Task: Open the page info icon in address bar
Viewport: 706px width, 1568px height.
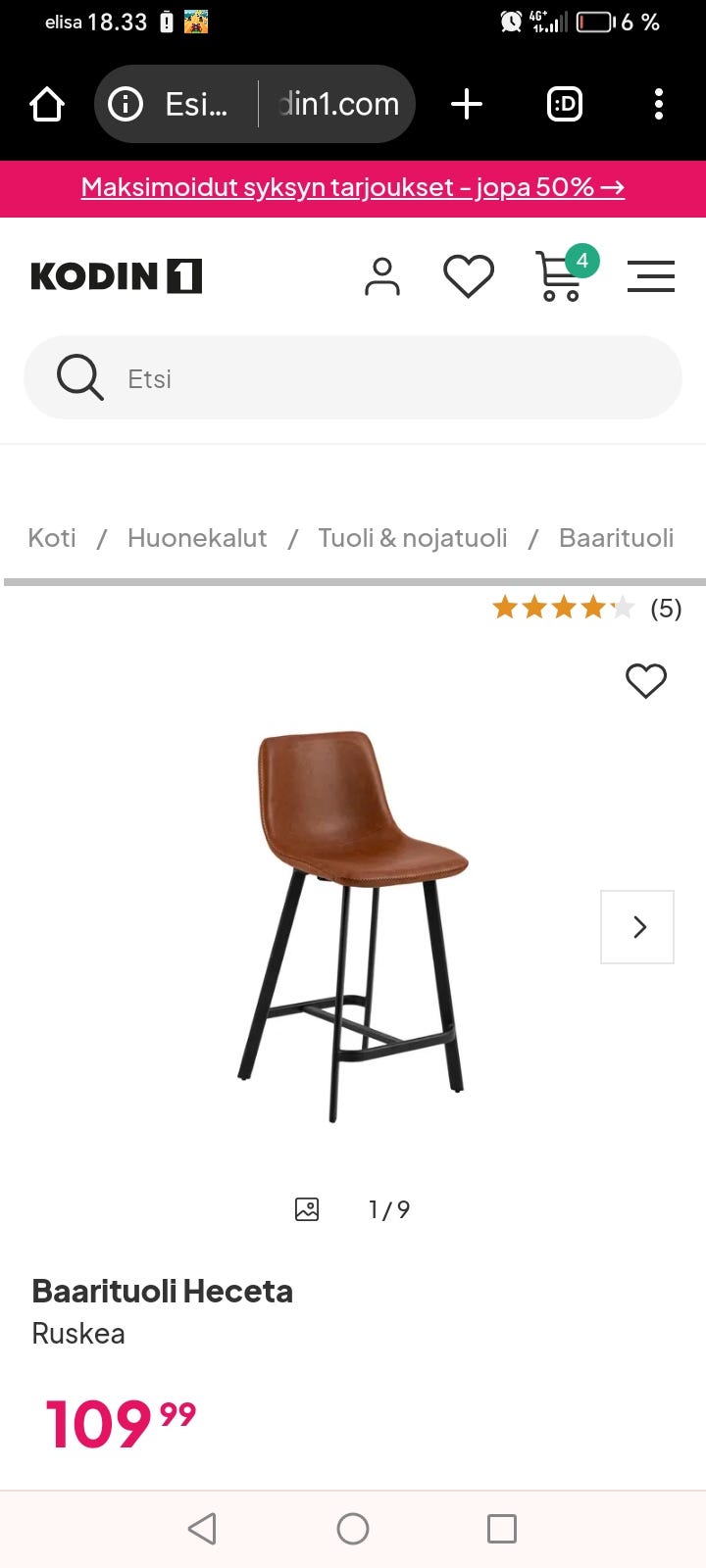Action: pos(125,104)
